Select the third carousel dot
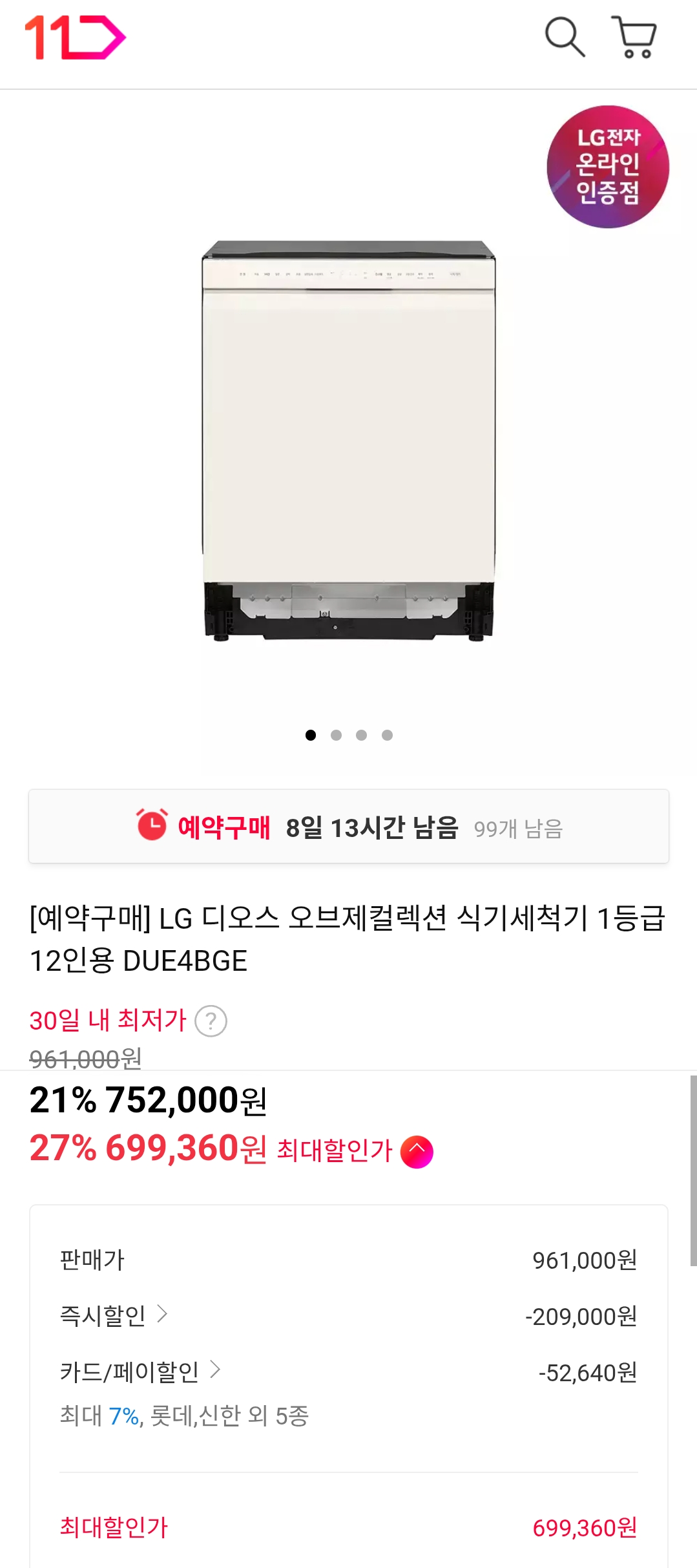This screenshot has height=1568, width=697. pyautogui.click(x=361, y=735)
